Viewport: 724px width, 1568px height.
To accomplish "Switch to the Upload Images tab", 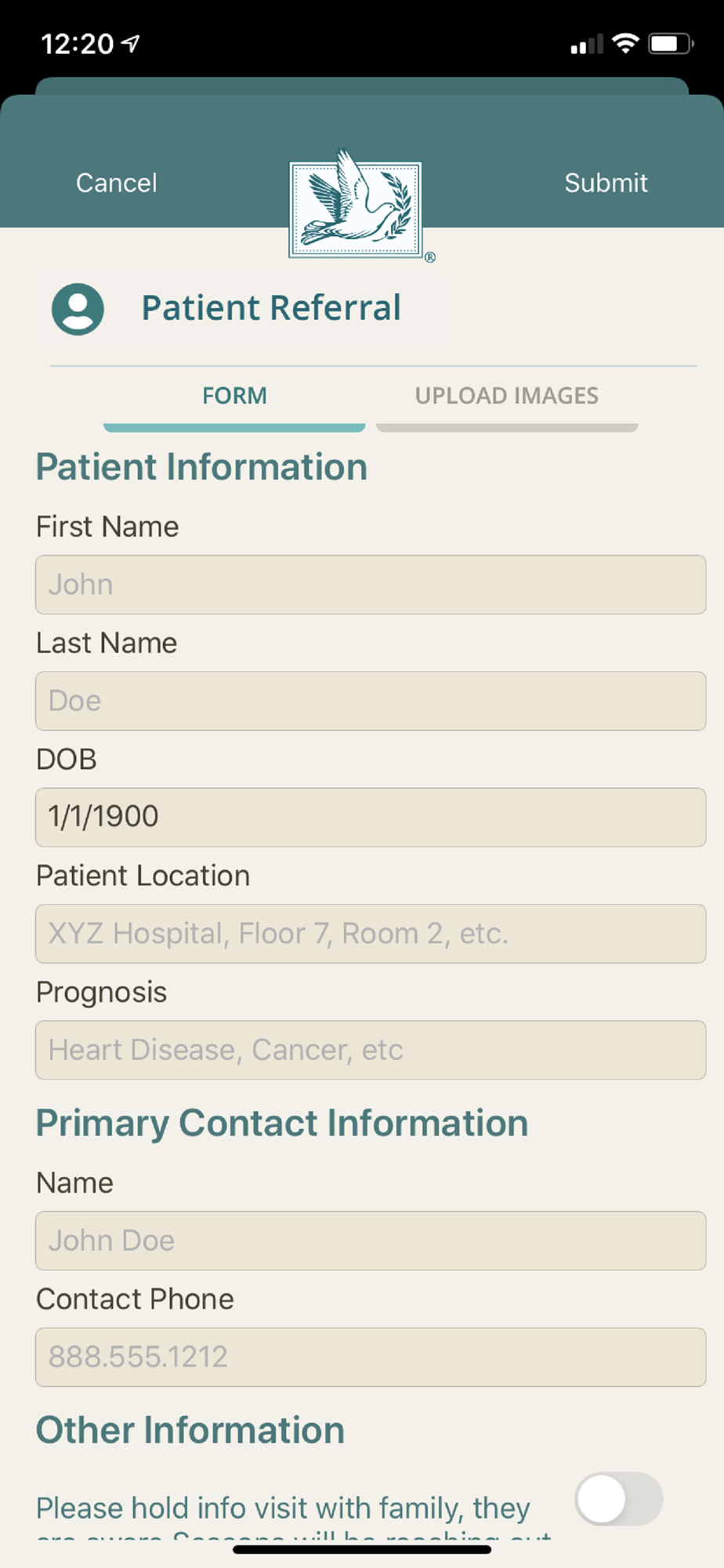I will pos(507,396).
